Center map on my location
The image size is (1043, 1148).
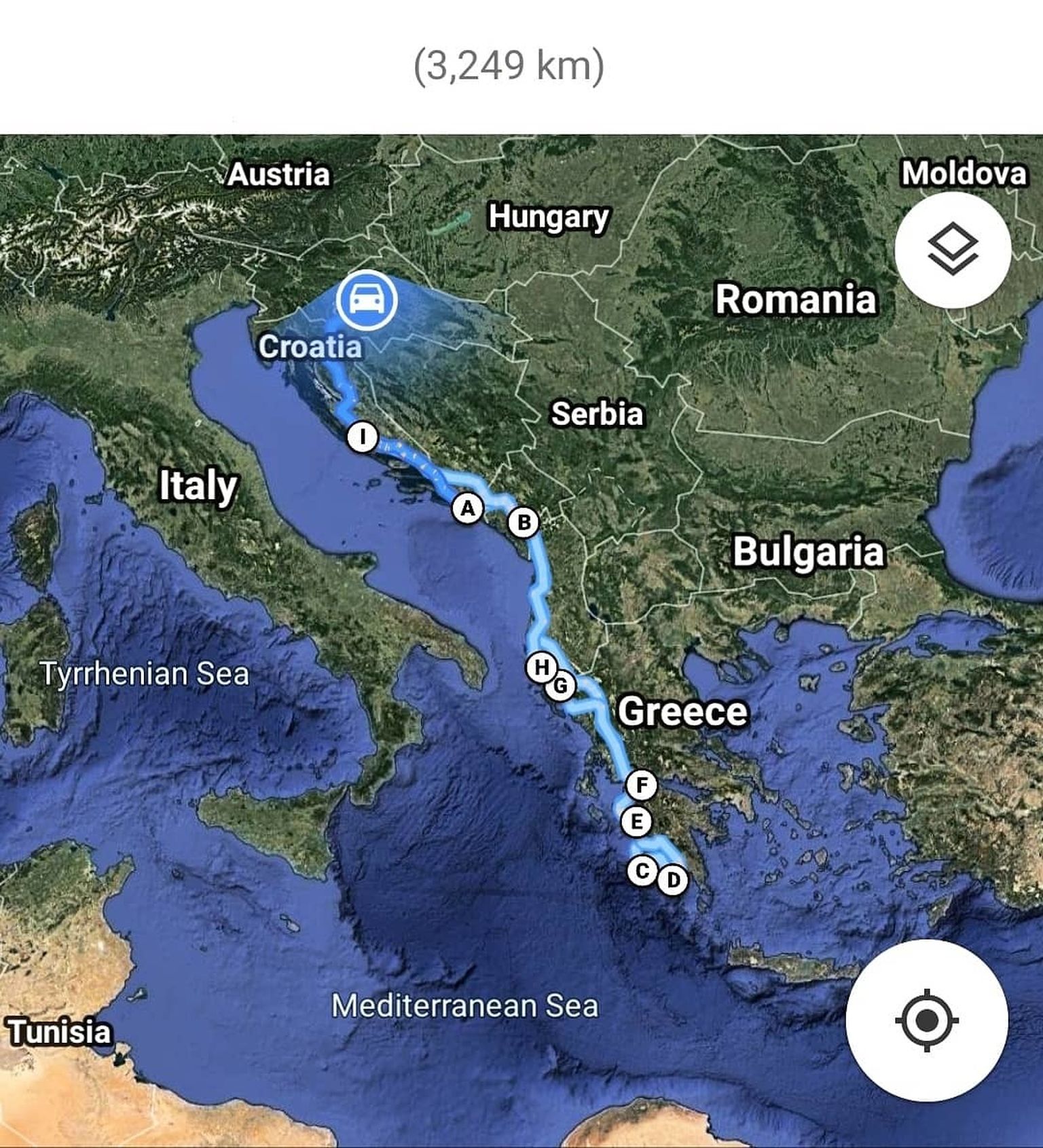click(x=926, y=1020)
